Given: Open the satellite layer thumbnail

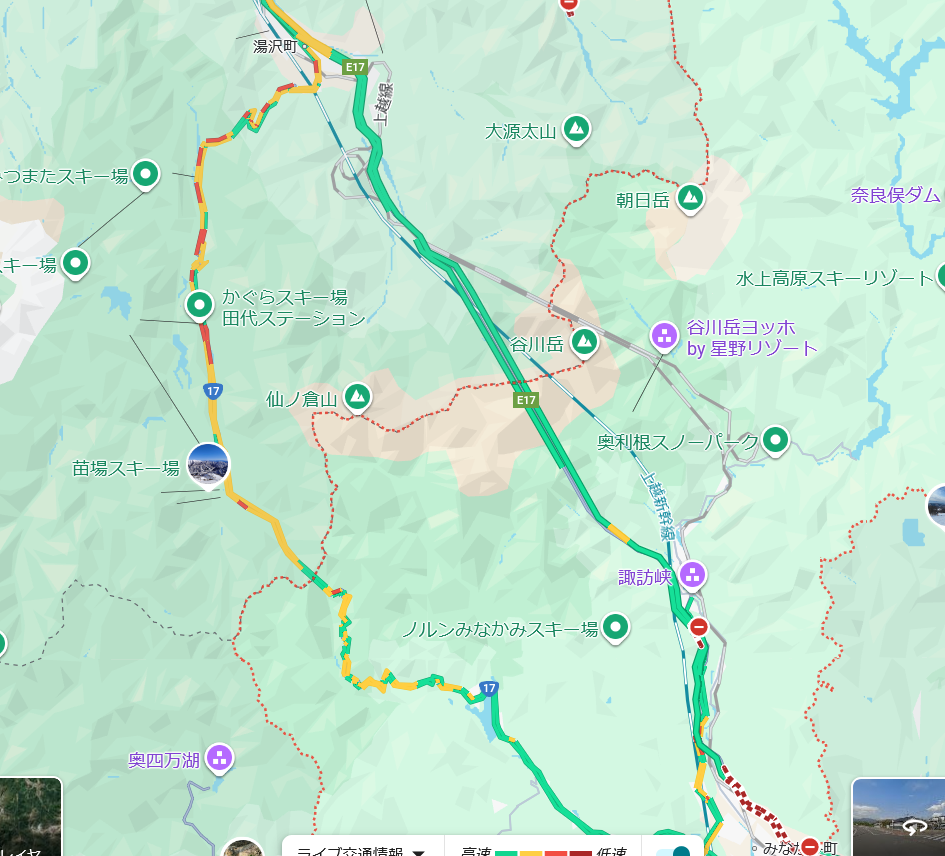Looking at the screenshot, I should [x=30, y=818].
